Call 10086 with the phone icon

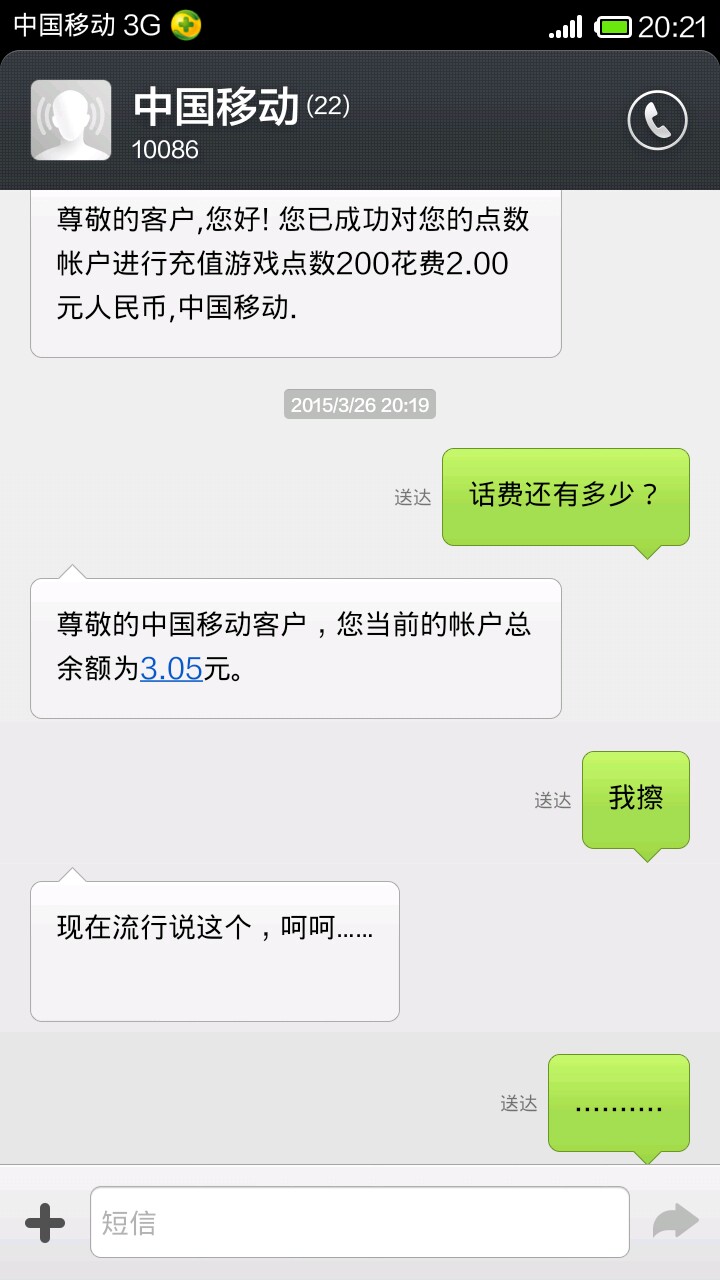pyautogui.click(x=657, y=121)
